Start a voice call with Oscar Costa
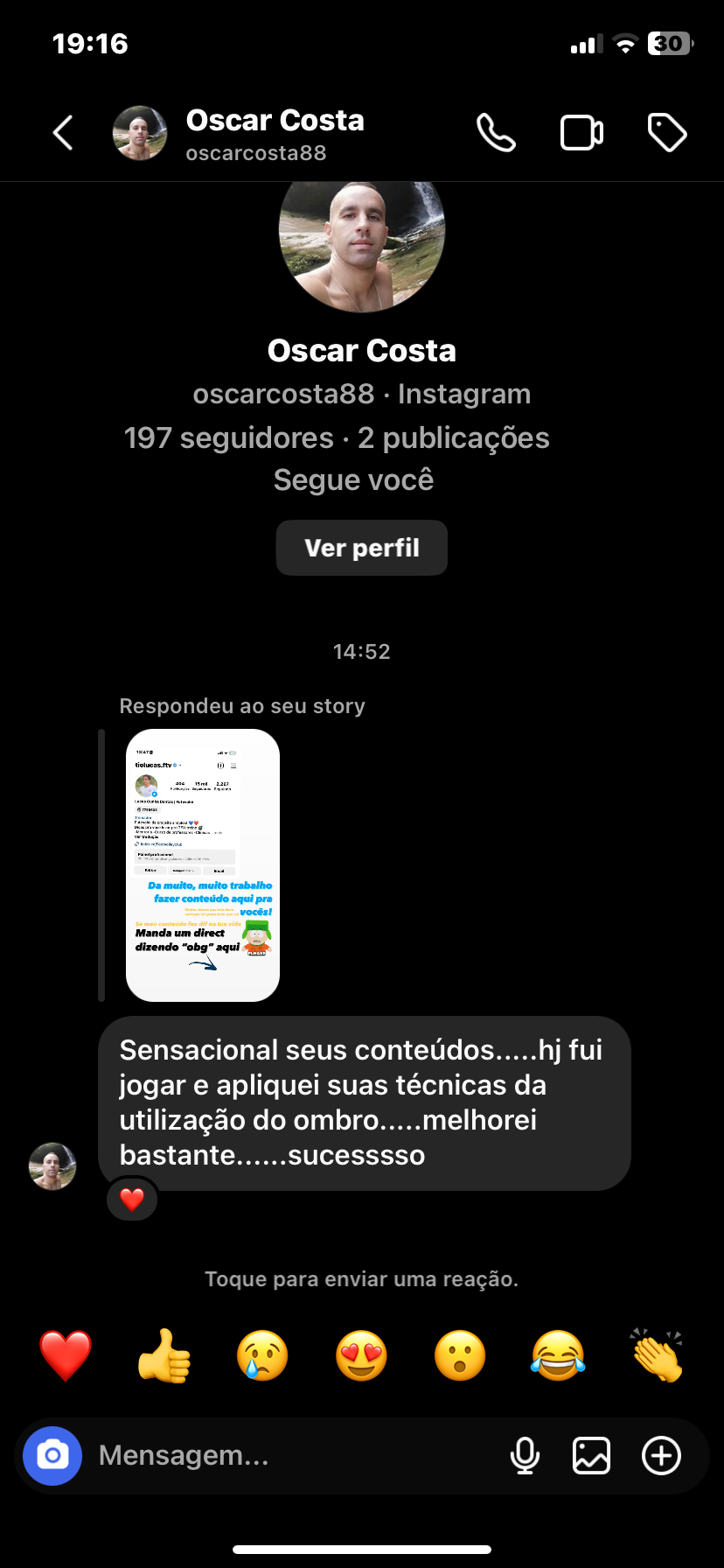This screenshot has height=1568, width=724. pos(496,132)
